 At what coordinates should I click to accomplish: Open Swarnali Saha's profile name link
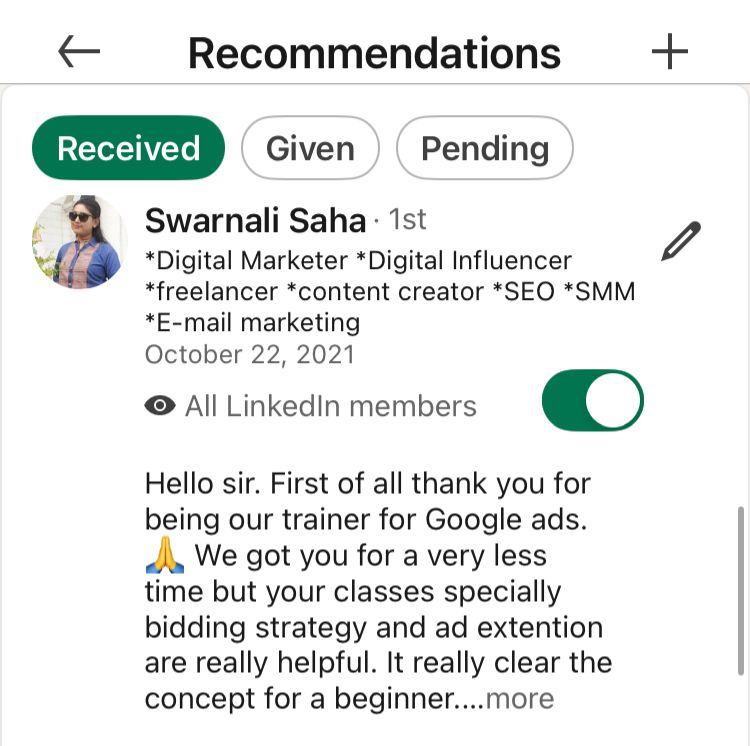(257, 219)
